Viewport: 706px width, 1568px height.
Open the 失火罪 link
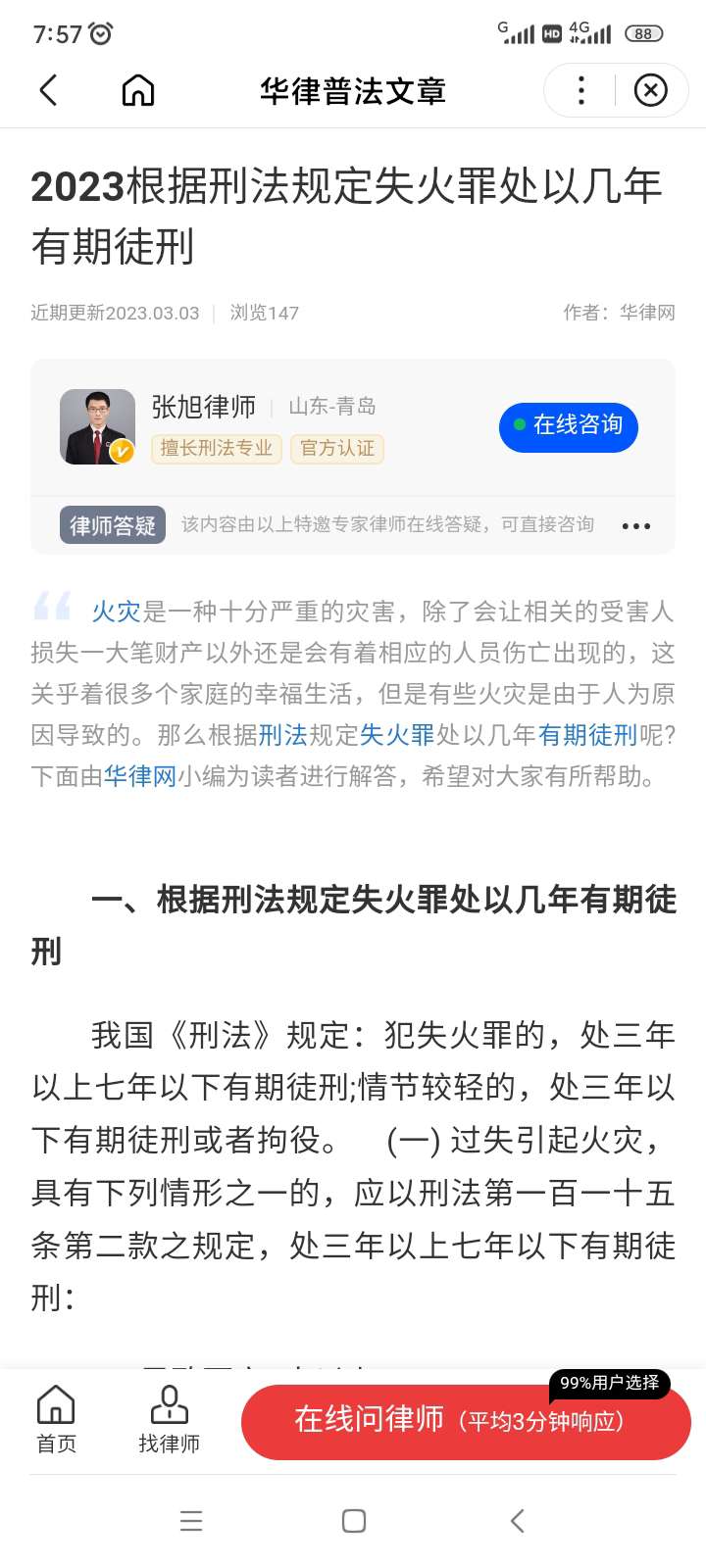397,735
